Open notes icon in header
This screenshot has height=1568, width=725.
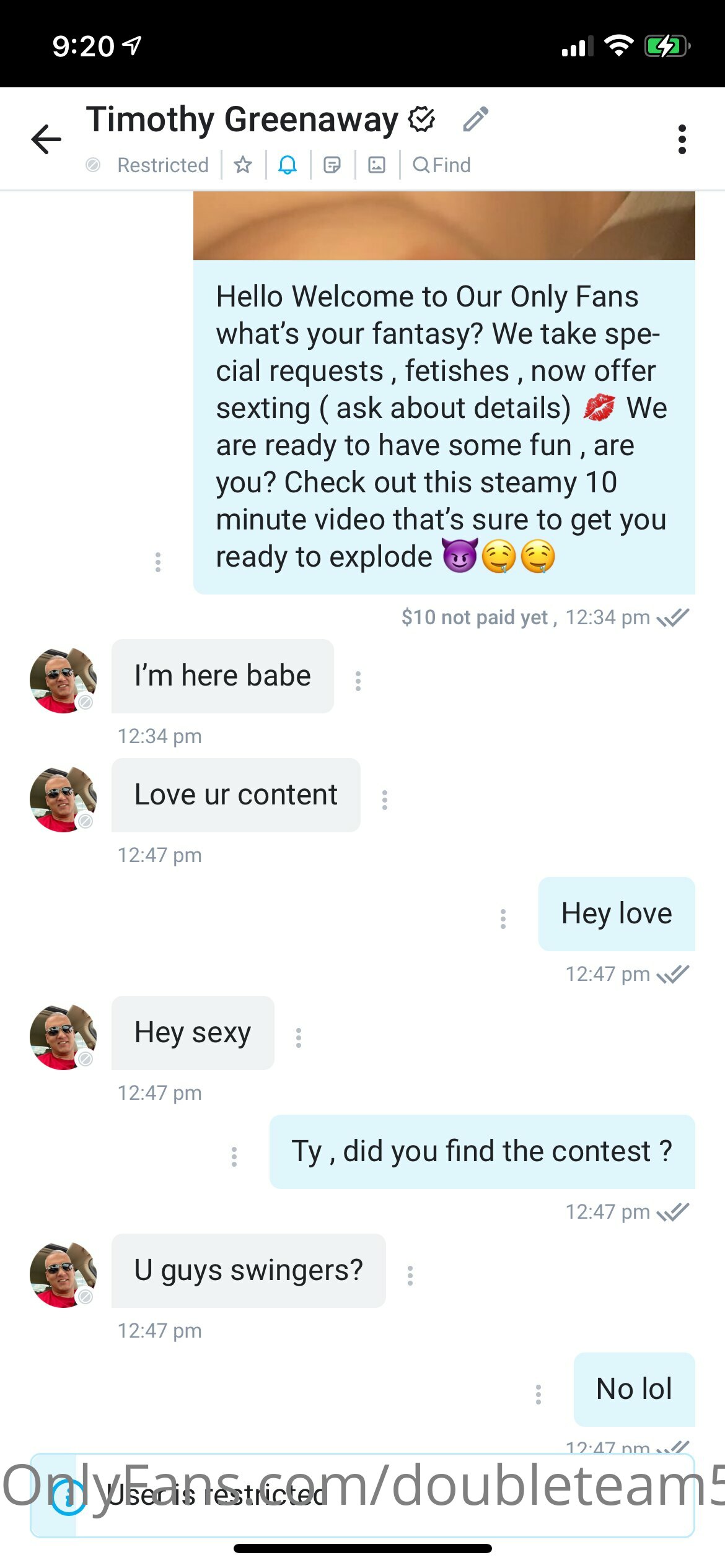click(x=332, y=165)
